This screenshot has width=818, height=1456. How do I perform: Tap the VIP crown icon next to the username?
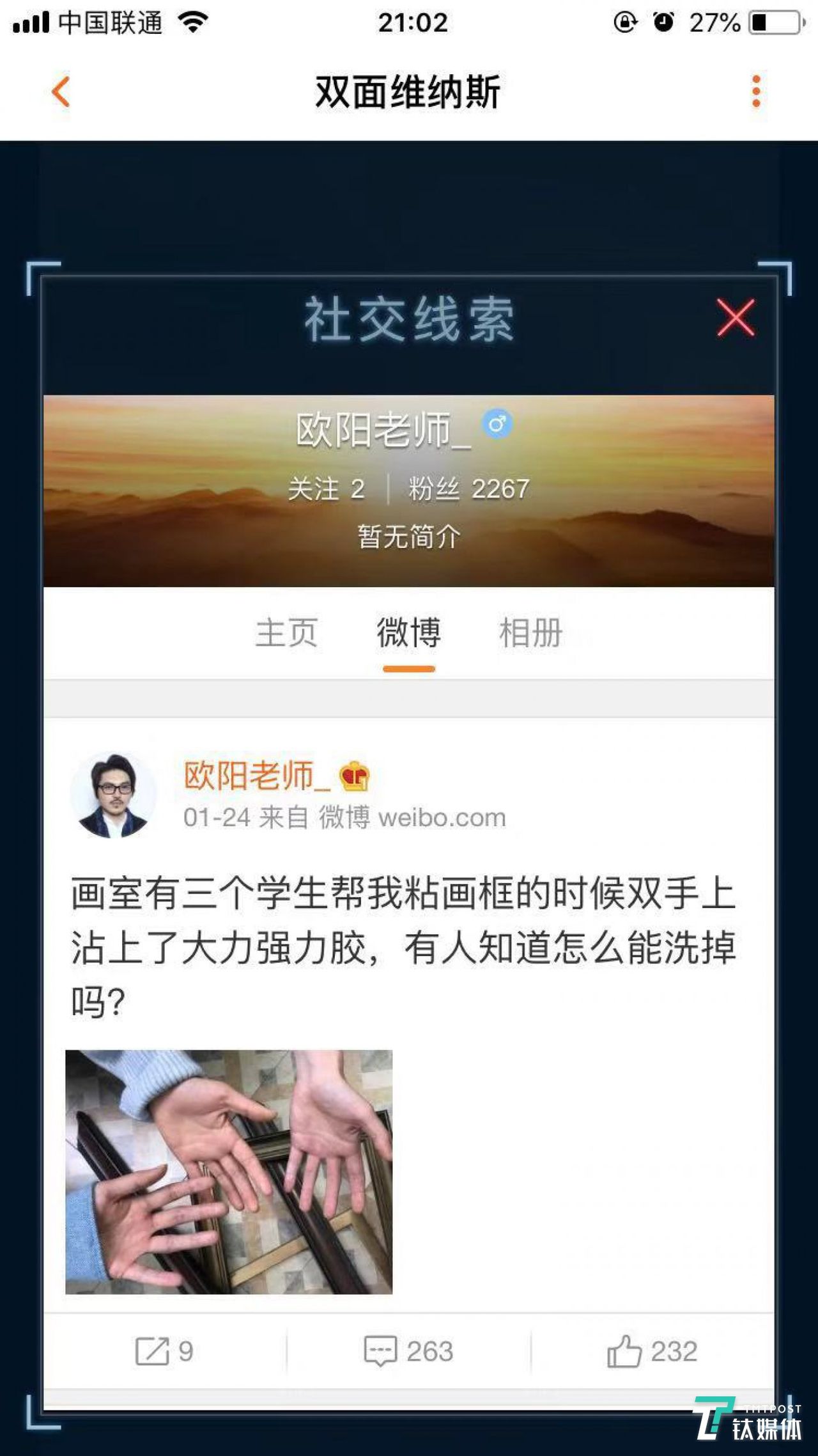355,778
